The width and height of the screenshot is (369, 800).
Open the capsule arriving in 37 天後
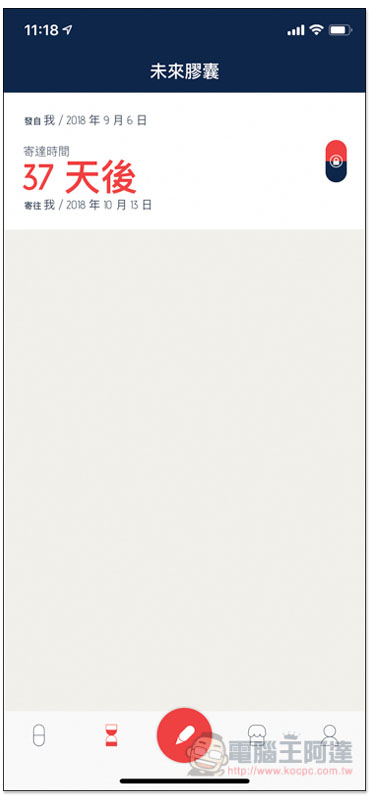pos(184,161)
